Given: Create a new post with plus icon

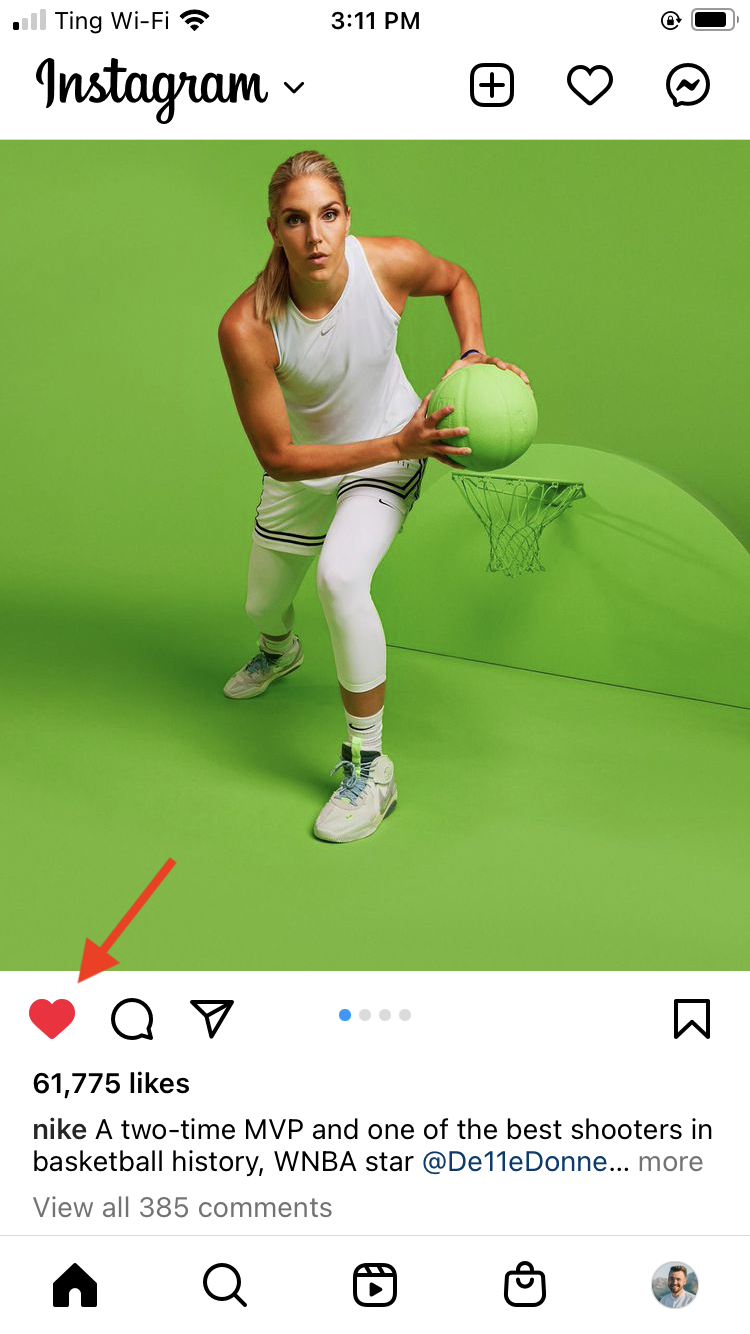Looking at the screenshot, I should (x=491, y=87).
